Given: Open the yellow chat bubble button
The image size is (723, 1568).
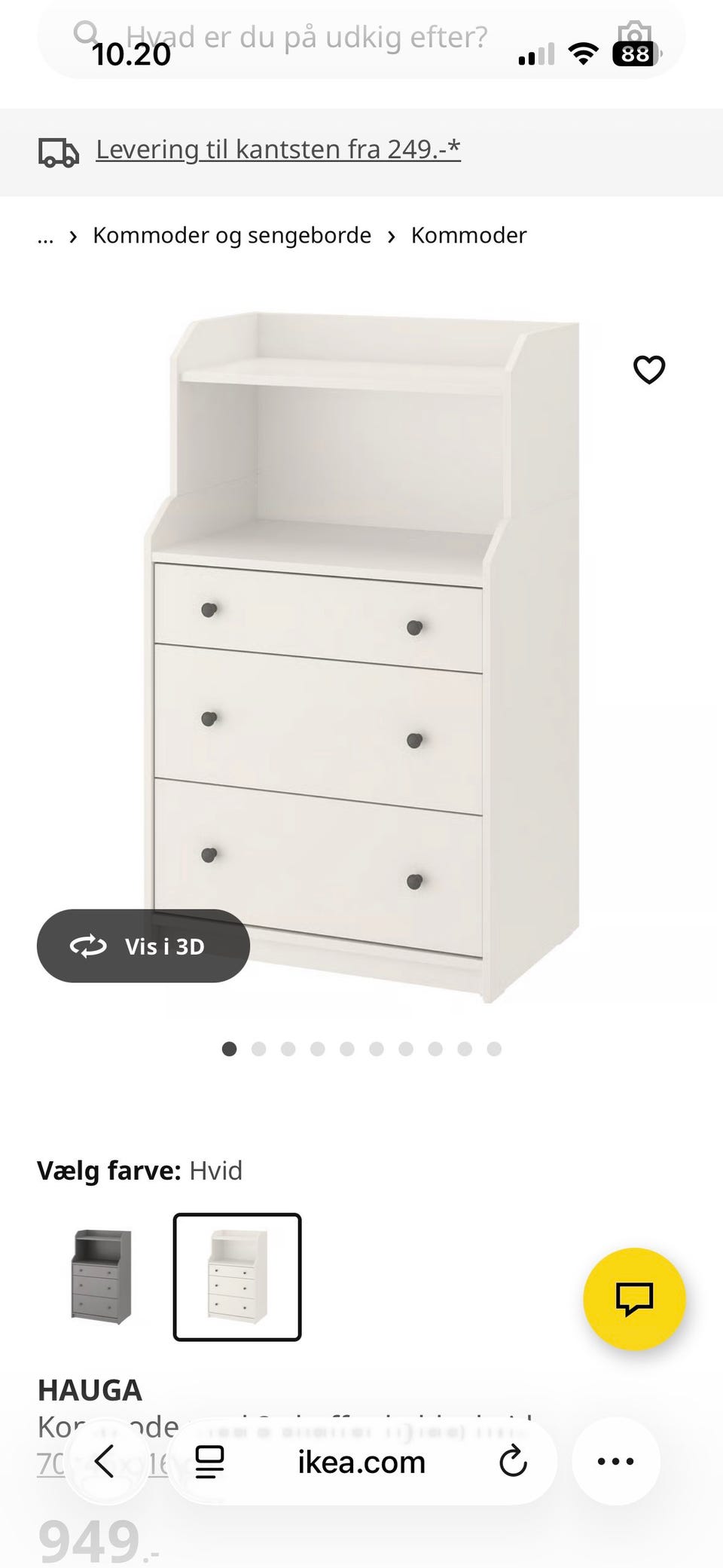Looking at the screenshot, I should 634,1298.
